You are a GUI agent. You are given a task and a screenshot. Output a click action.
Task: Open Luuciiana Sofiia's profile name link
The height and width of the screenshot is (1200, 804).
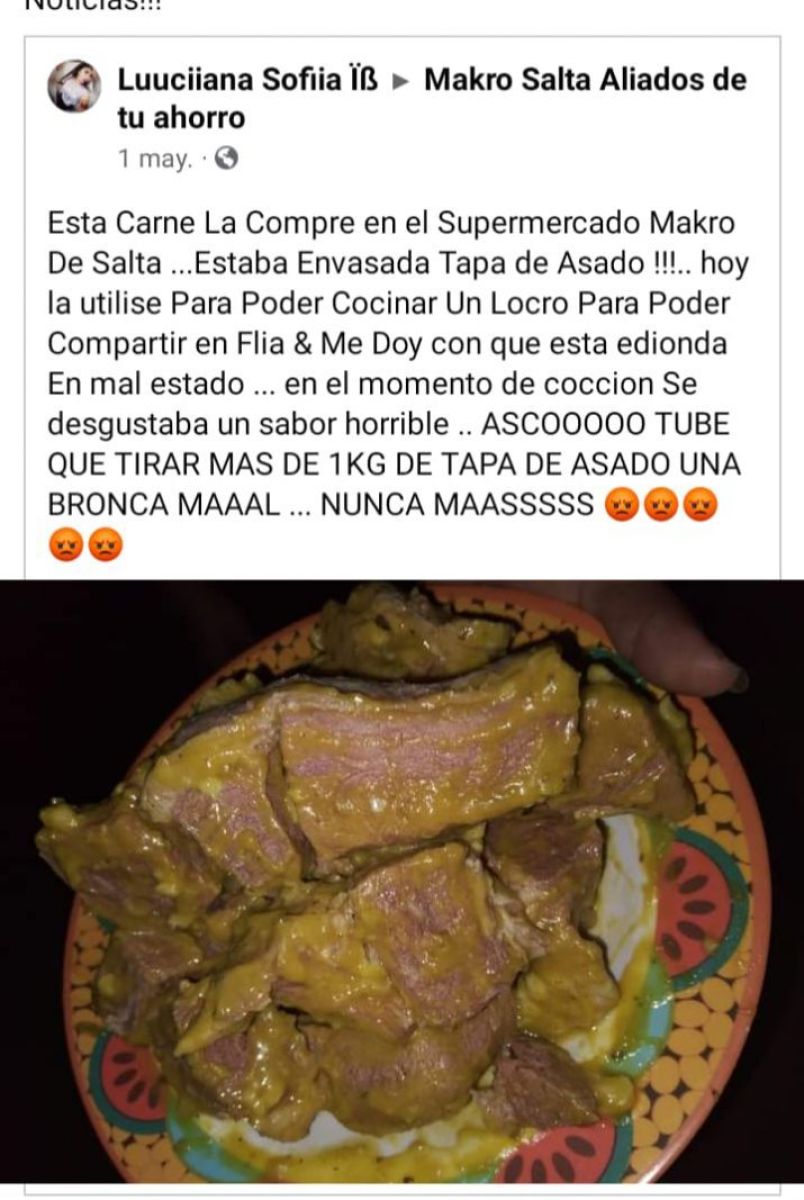click(247, 80)
